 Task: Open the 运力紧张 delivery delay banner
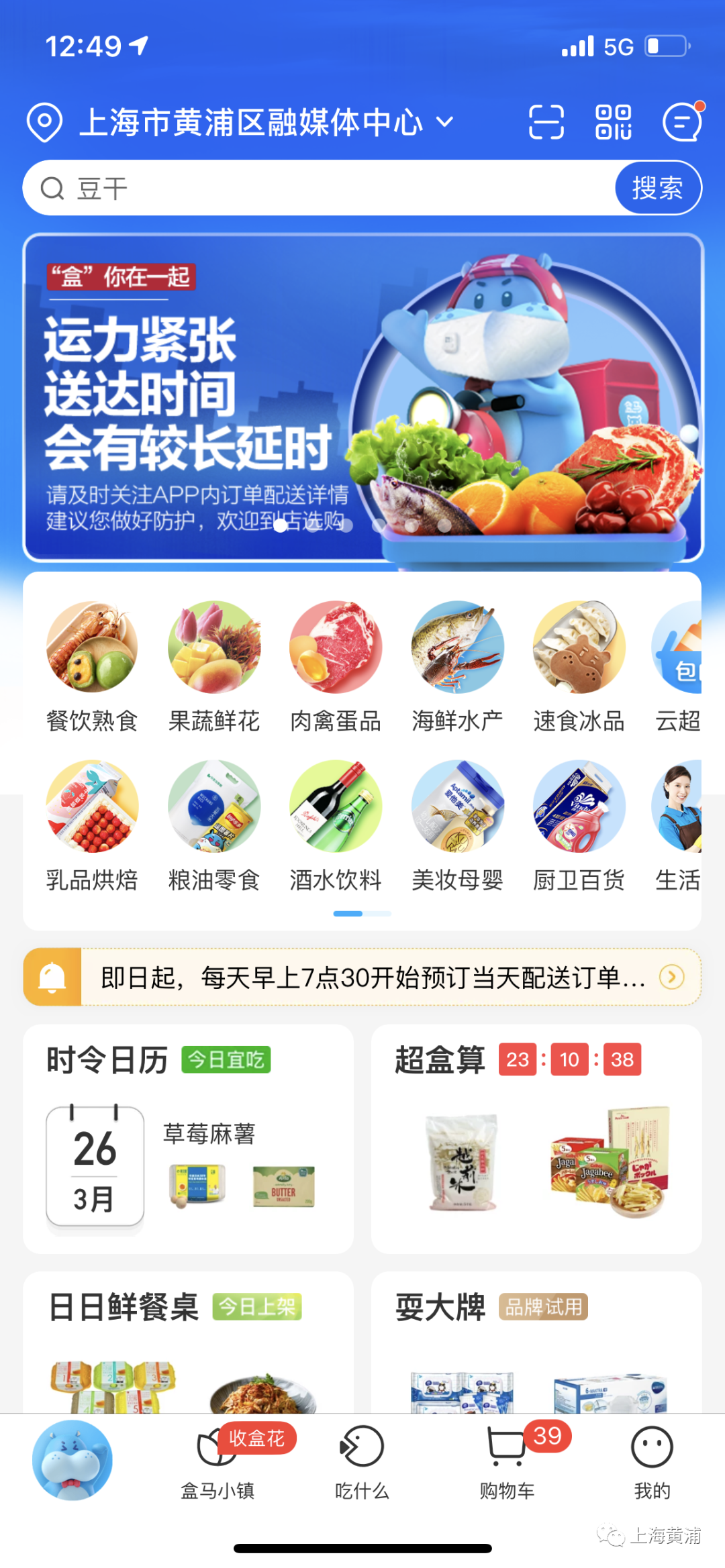pyautogui.click(x=362, y=397)
